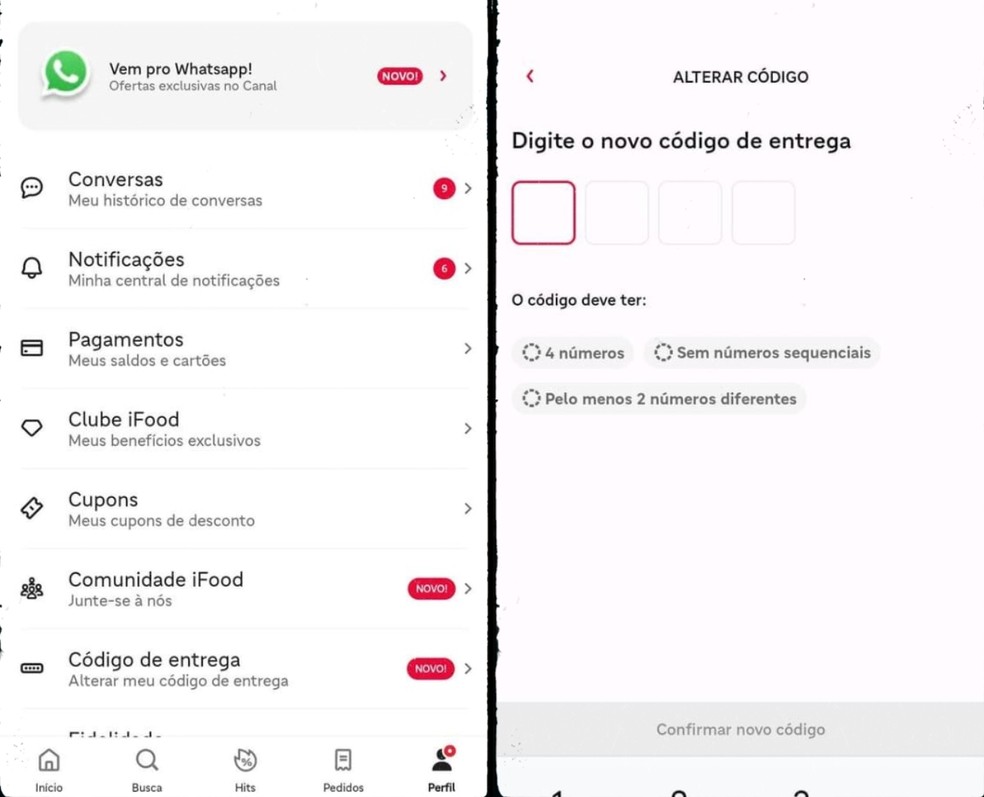Tap the Confirmar novo código button
Screen dimensions: 984x797
point(740,729)
